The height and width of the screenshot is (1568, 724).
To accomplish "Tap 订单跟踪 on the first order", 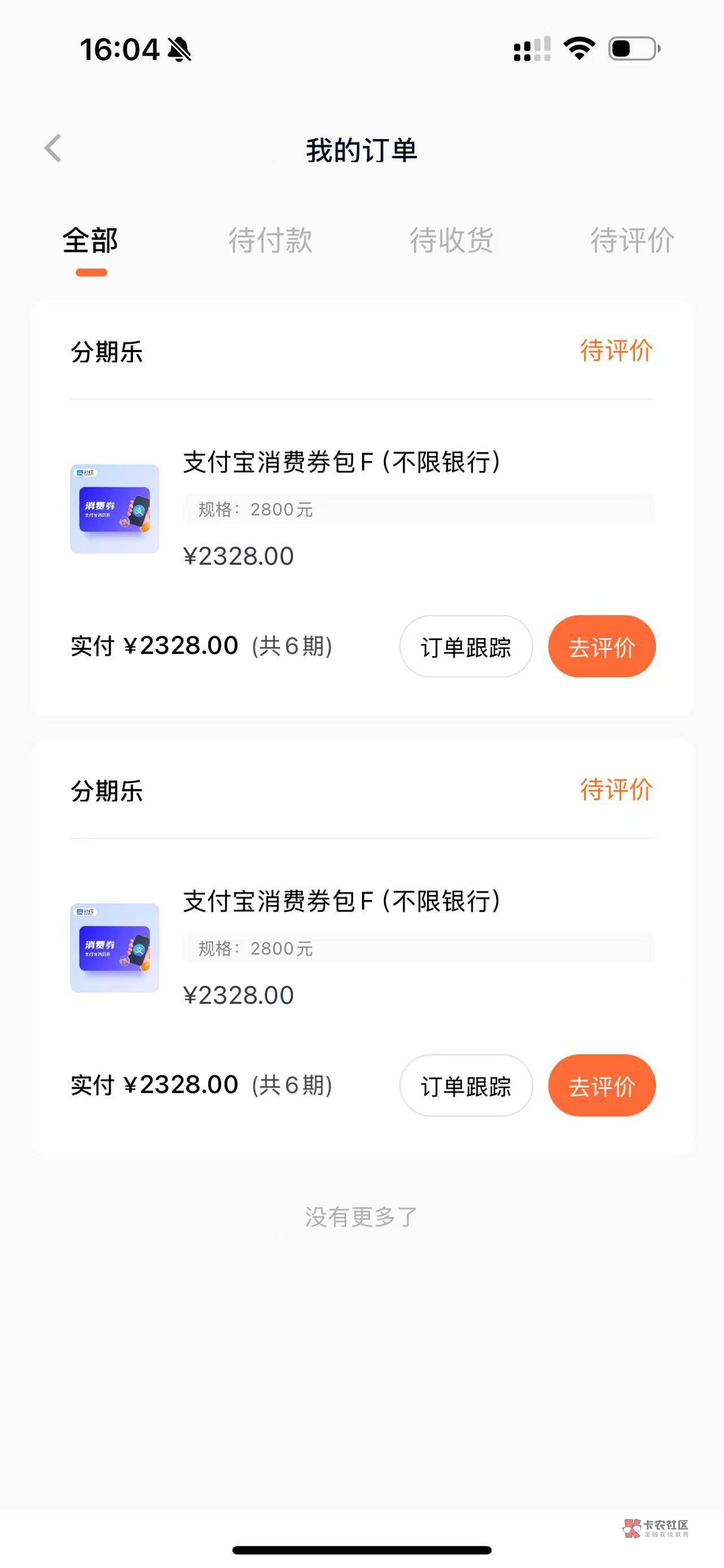I will click(466, 647).
